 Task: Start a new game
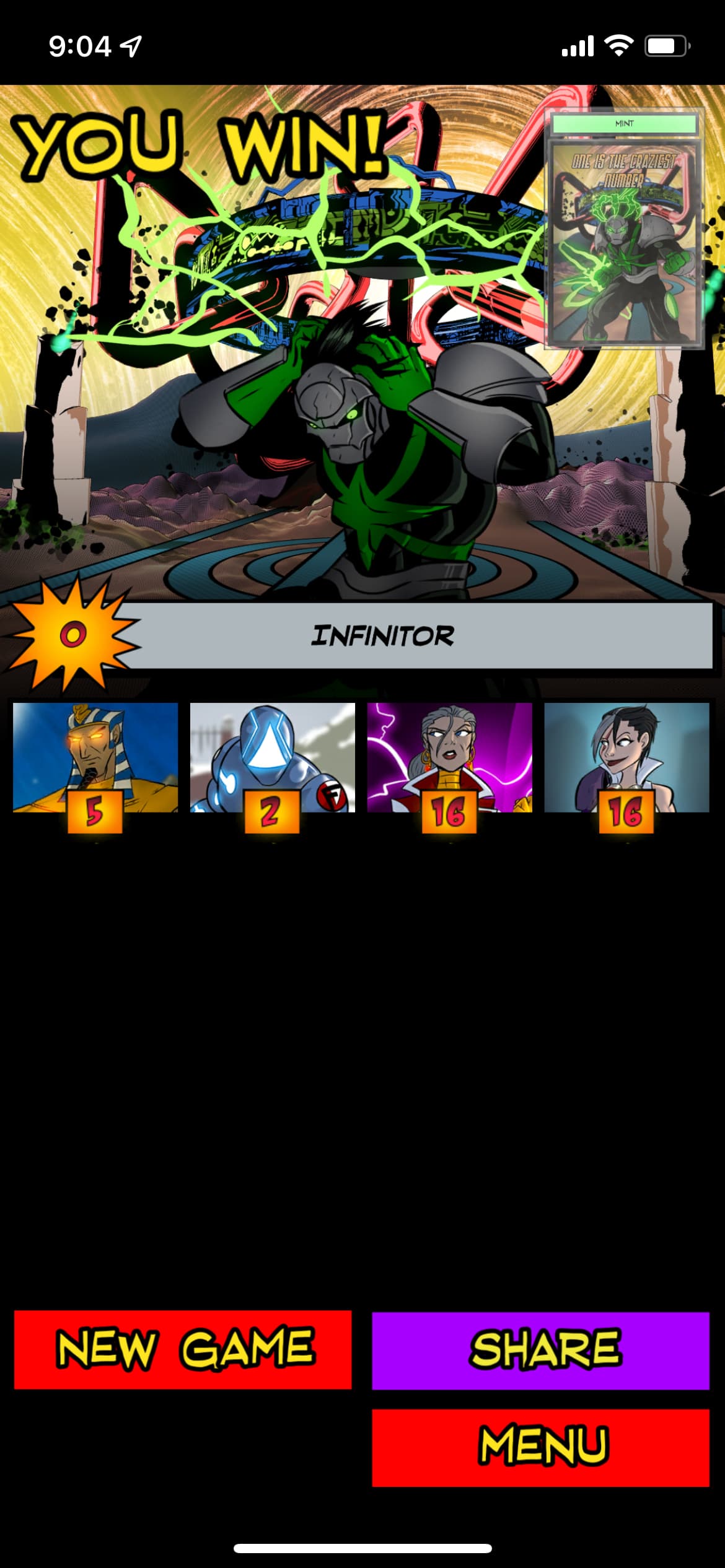183,1349
